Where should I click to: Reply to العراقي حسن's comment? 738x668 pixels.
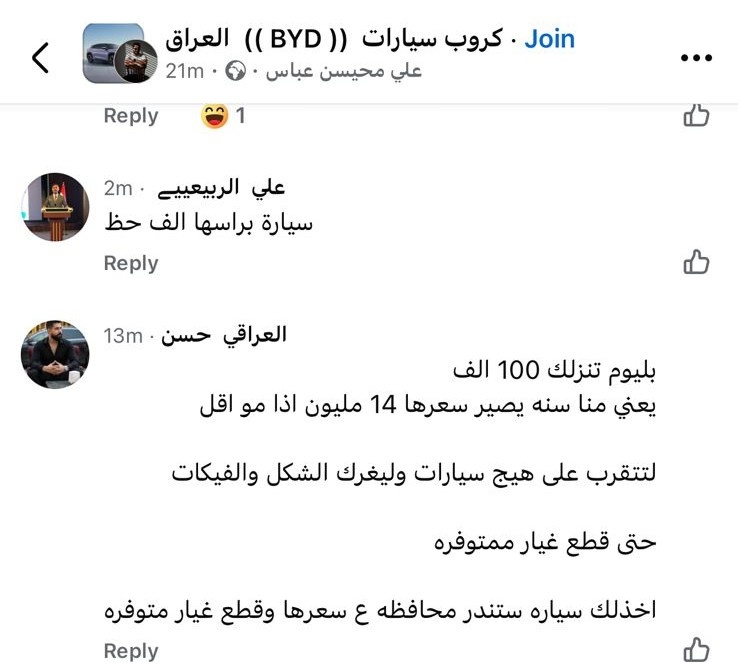click(x=131, y=651)
